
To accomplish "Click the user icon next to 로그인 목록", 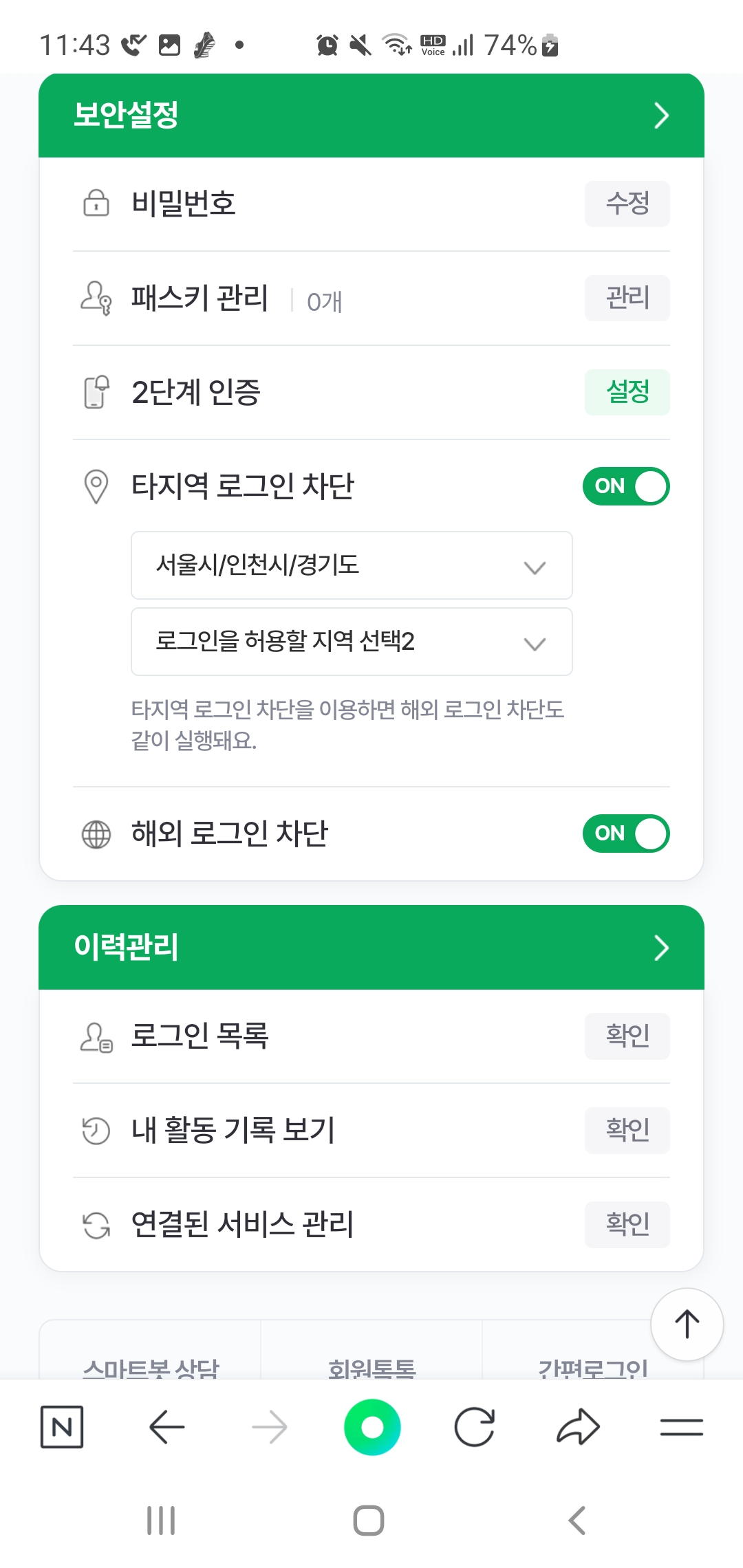I will tap(96, 1036).
